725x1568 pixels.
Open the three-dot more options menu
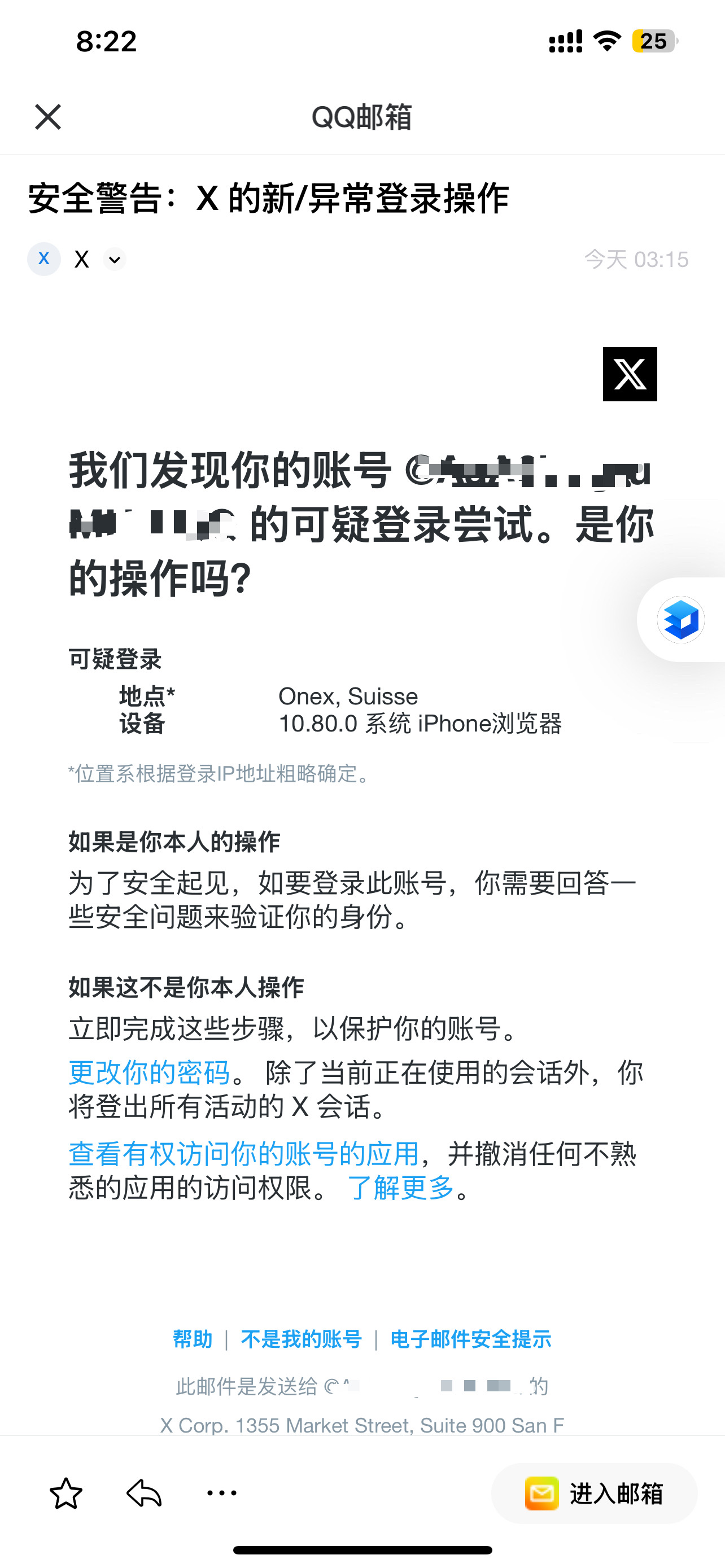coord(222,1492)
